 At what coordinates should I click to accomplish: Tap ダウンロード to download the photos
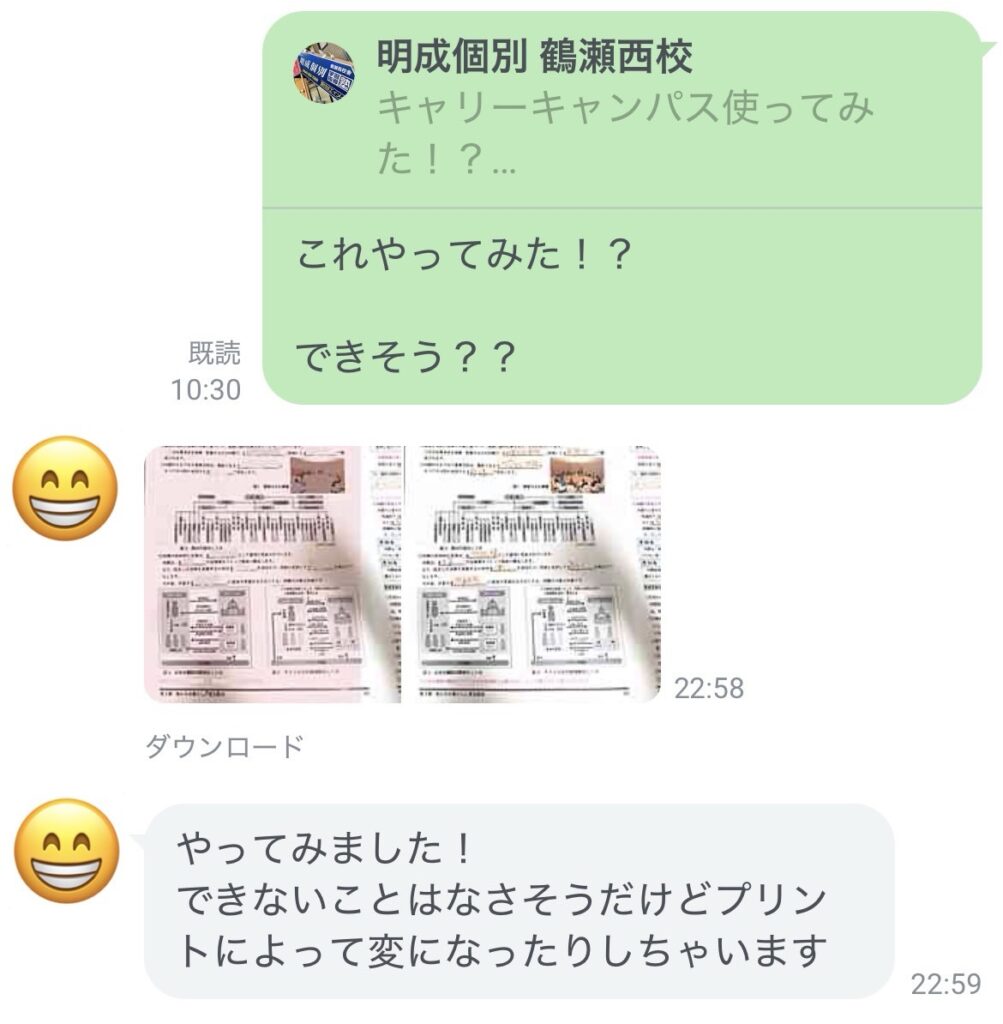click(x=224, y=746)
